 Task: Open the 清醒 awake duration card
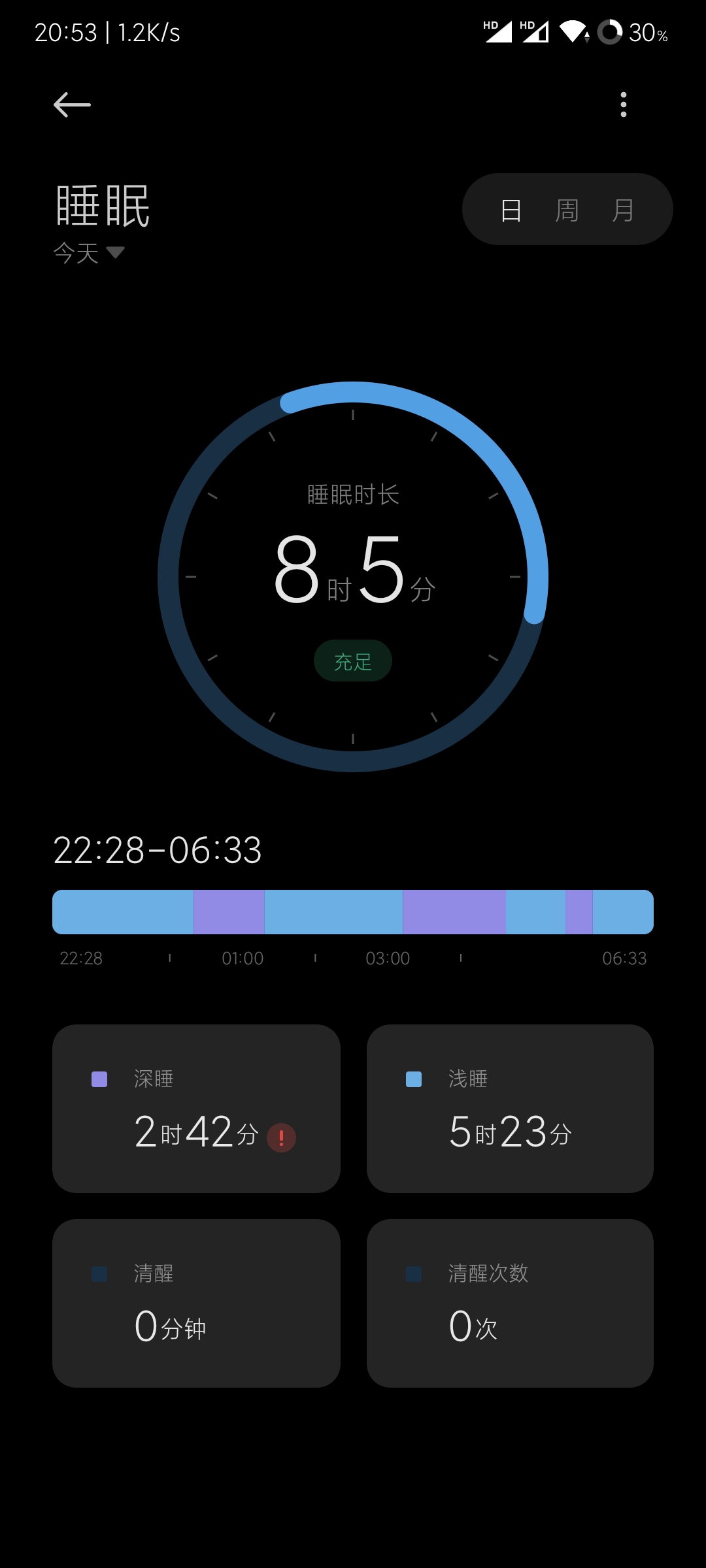coord(196,1303)
